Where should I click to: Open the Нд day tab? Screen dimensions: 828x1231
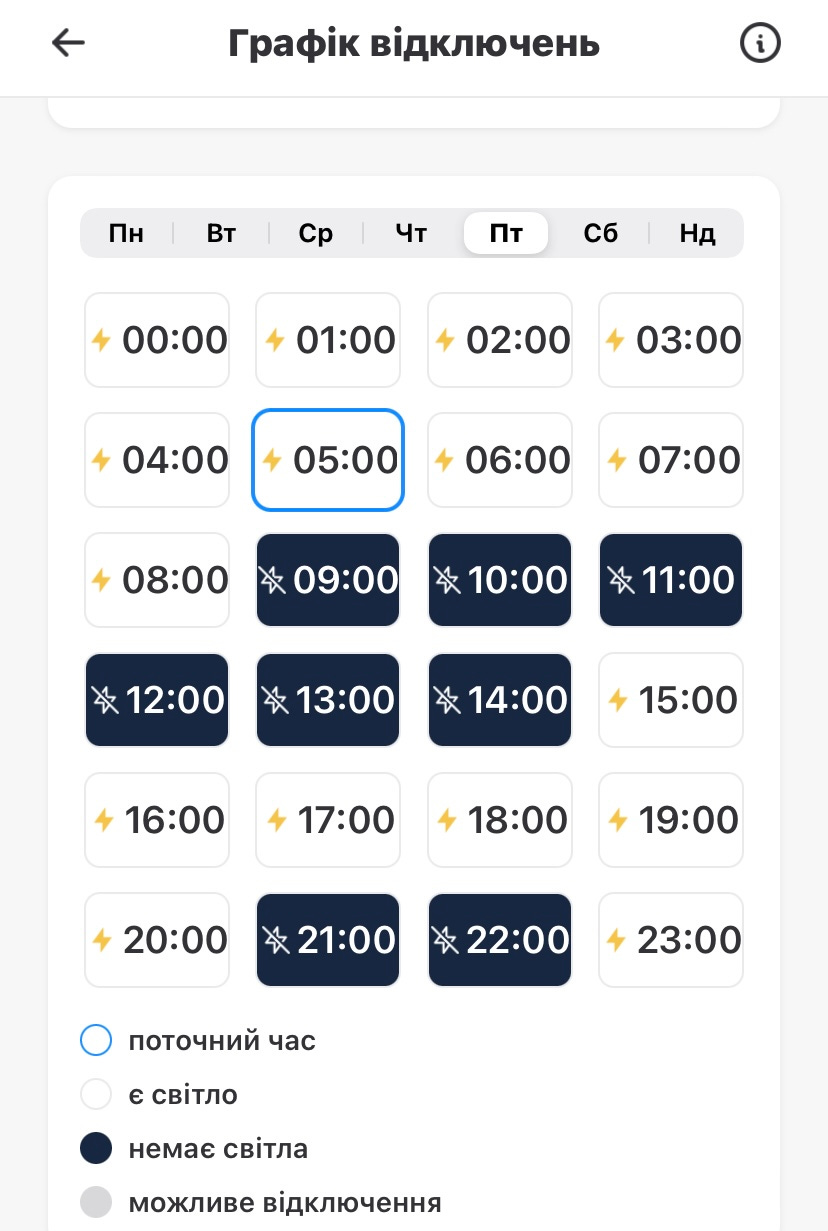pyautogui.click(x=697, y=234)
